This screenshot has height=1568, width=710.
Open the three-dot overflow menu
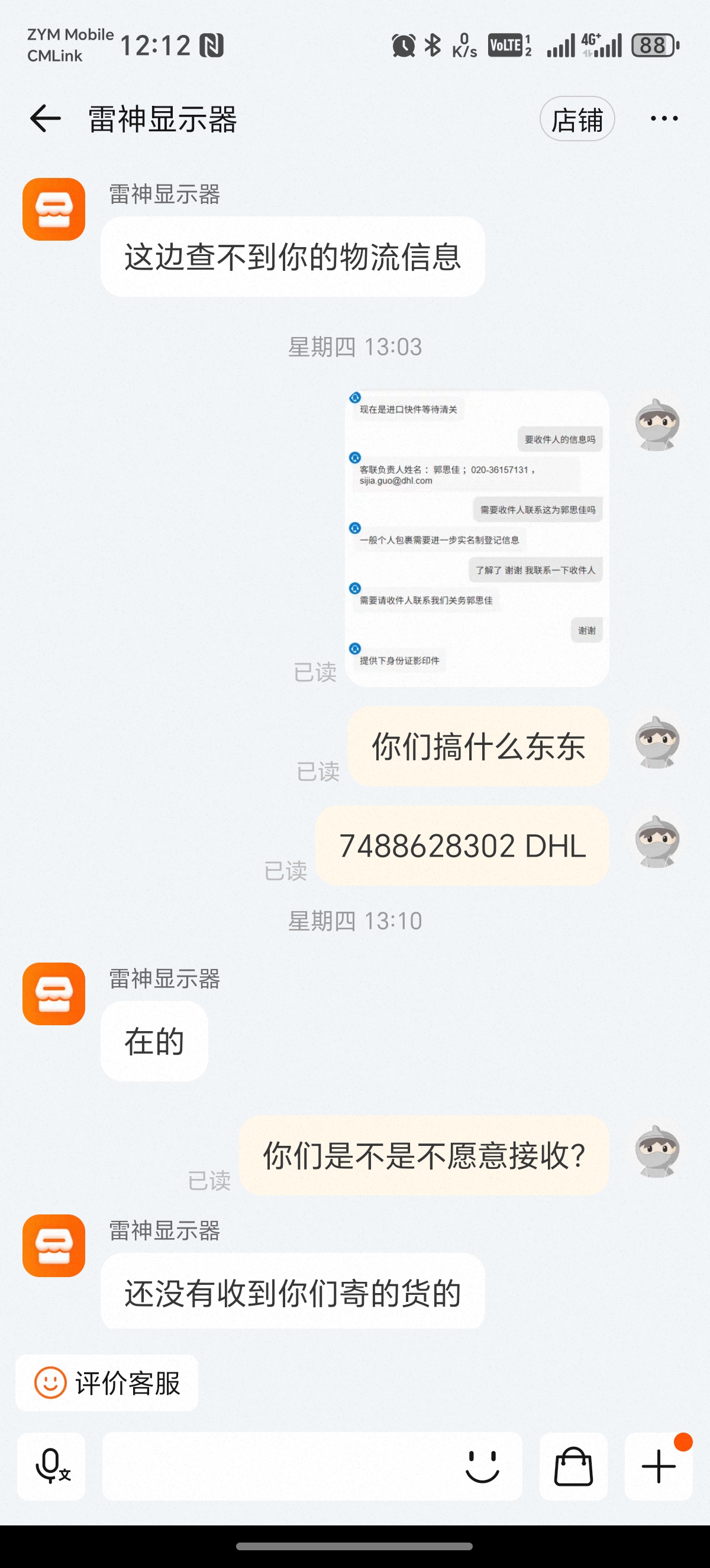click(x=663, y=118)
